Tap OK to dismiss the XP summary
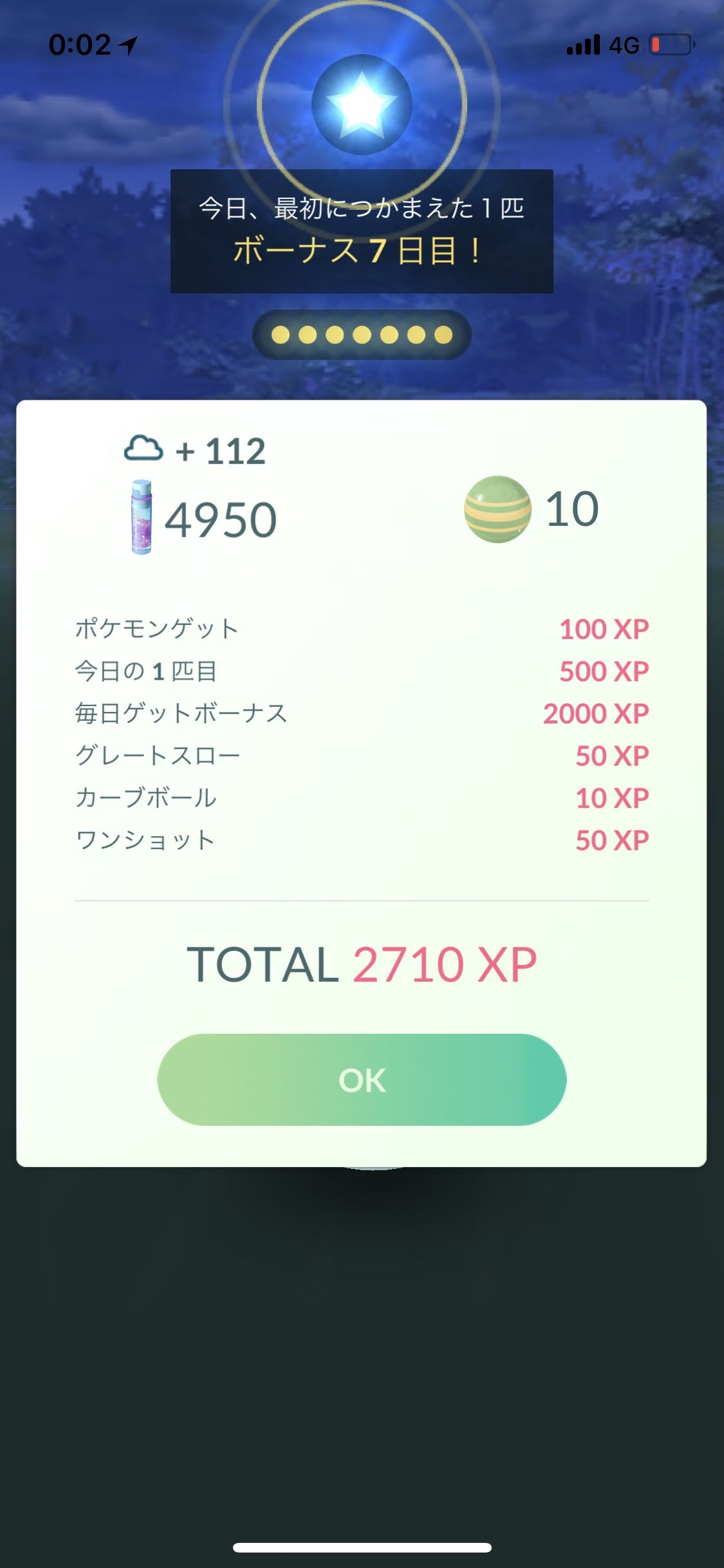724x1568 pixels. (x=362, y=1079)
